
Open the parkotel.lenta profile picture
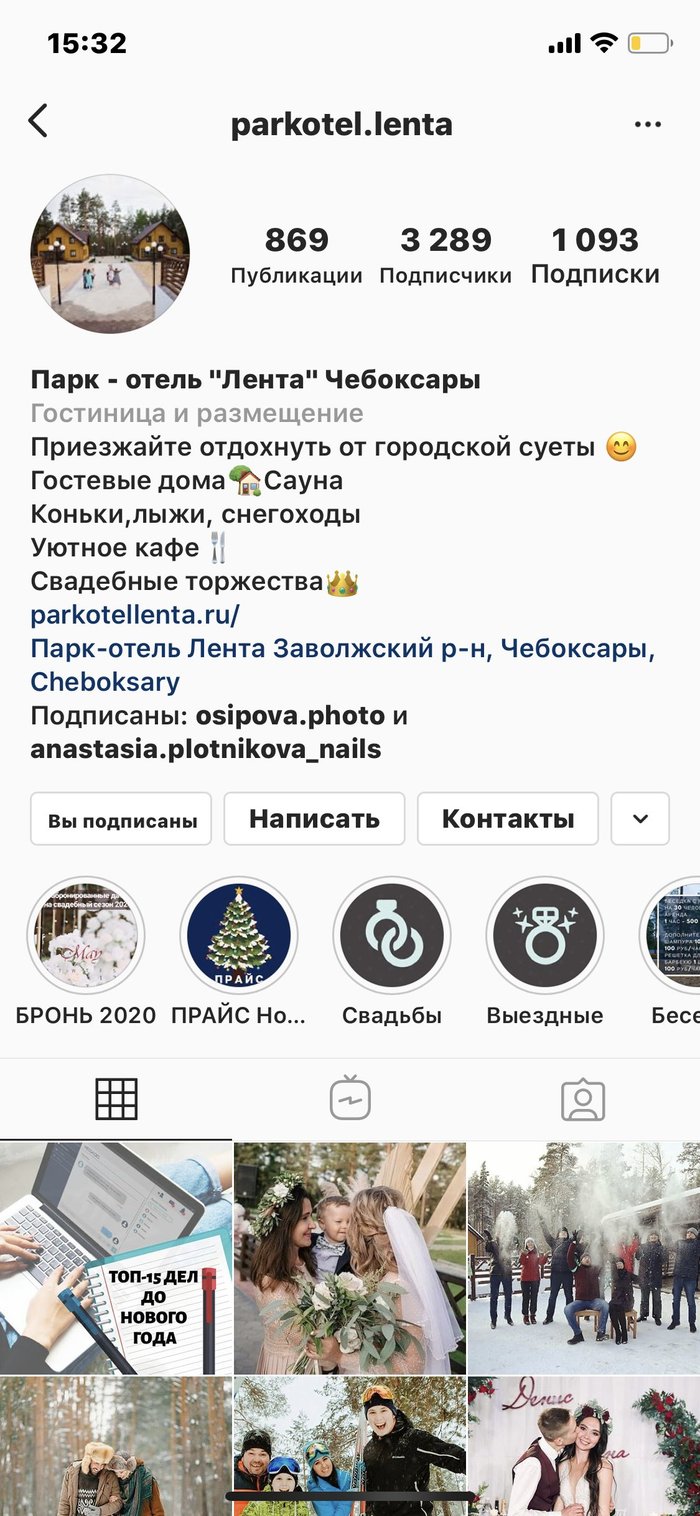(110, 254)
